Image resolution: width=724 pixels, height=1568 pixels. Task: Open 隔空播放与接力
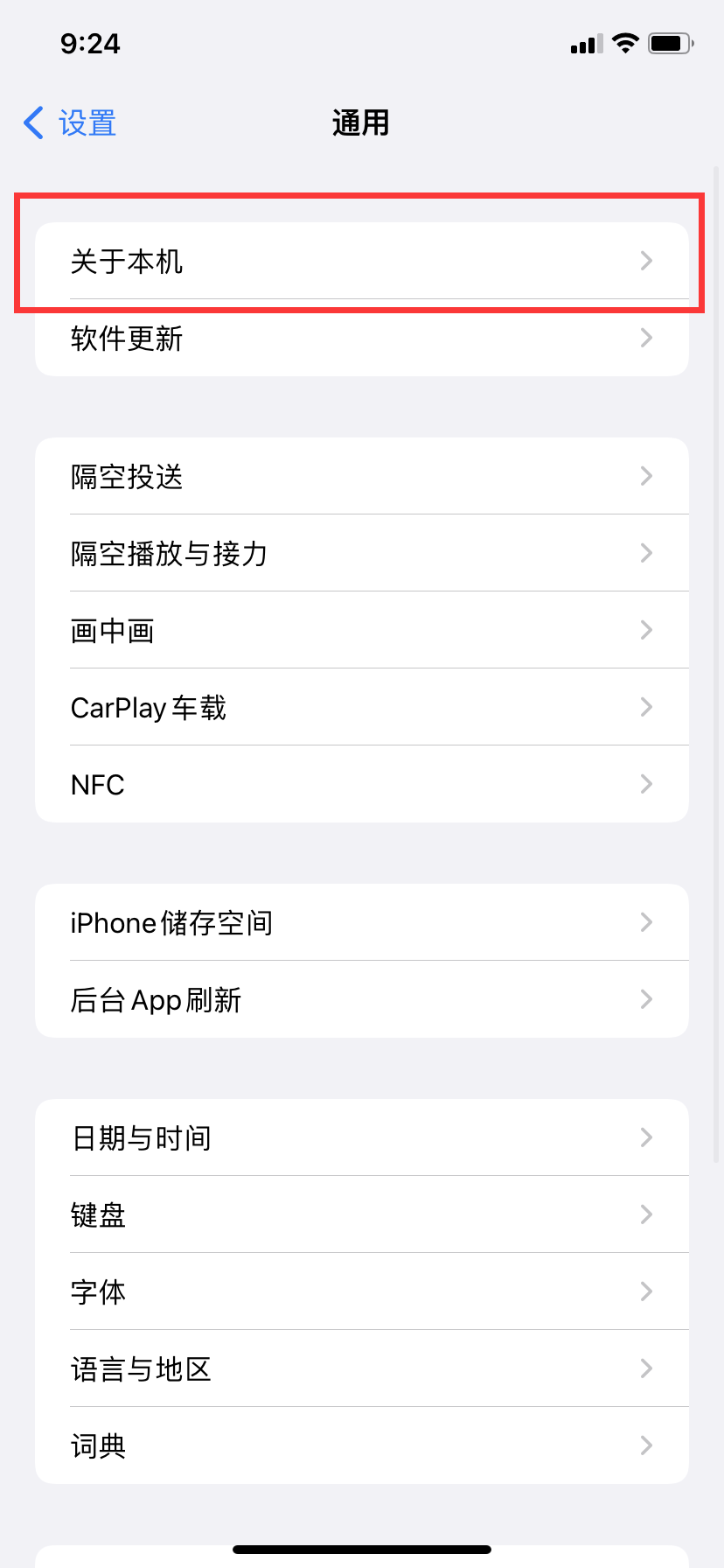(x=361, y=553)
